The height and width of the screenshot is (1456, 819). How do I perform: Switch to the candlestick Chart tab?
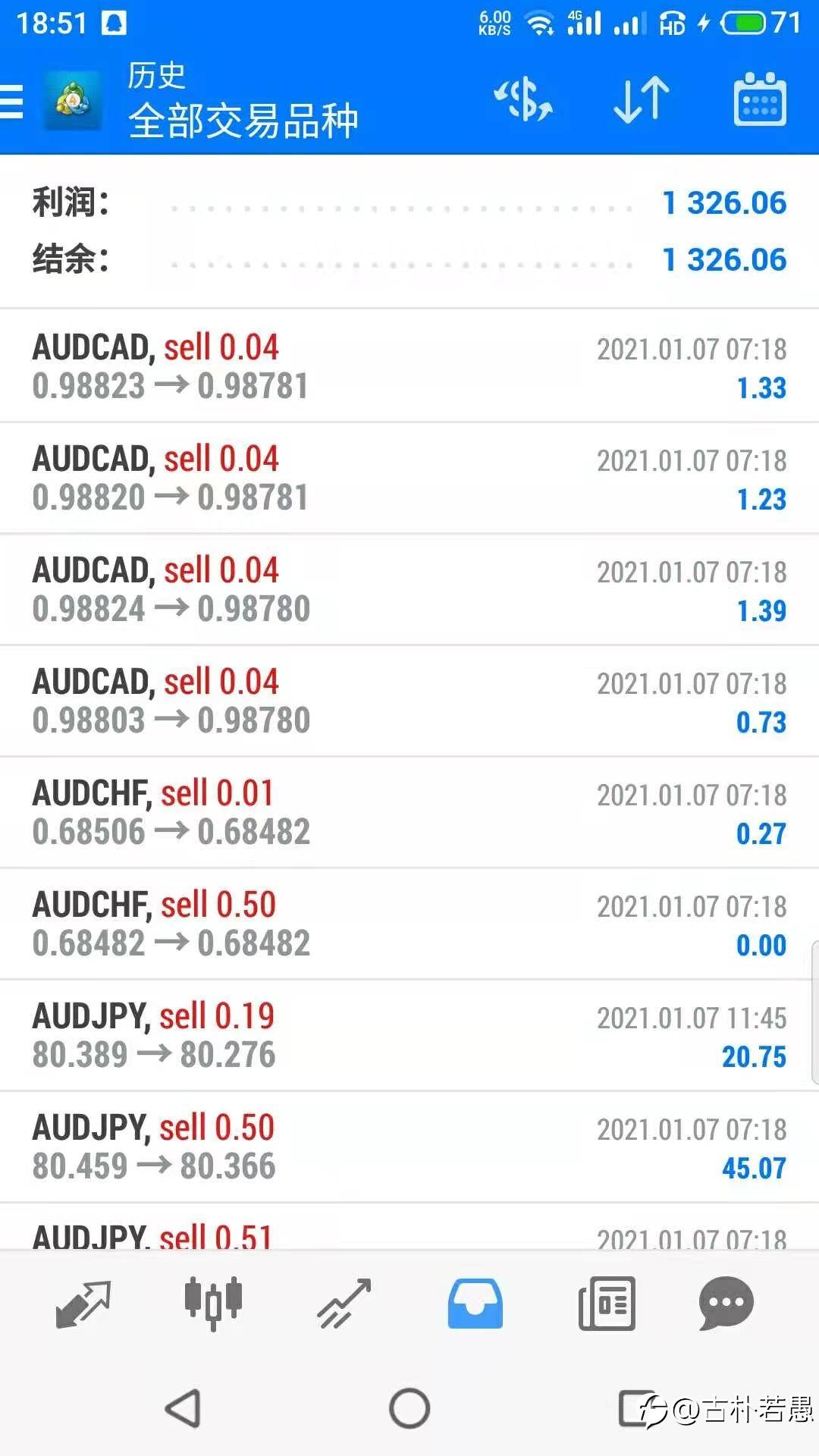point(213,1304)
